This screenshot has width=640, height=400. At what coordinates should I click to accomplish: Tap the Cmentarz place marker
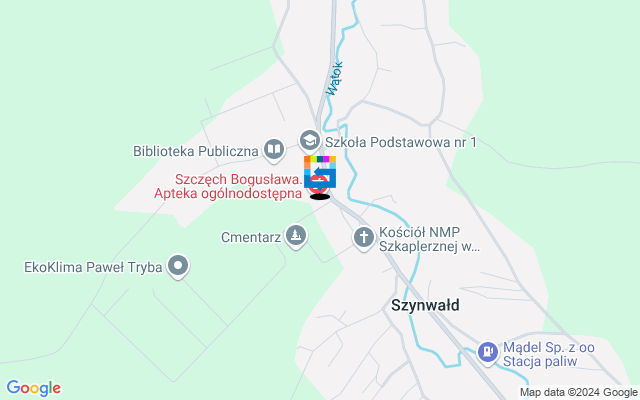tap(295, 236)
